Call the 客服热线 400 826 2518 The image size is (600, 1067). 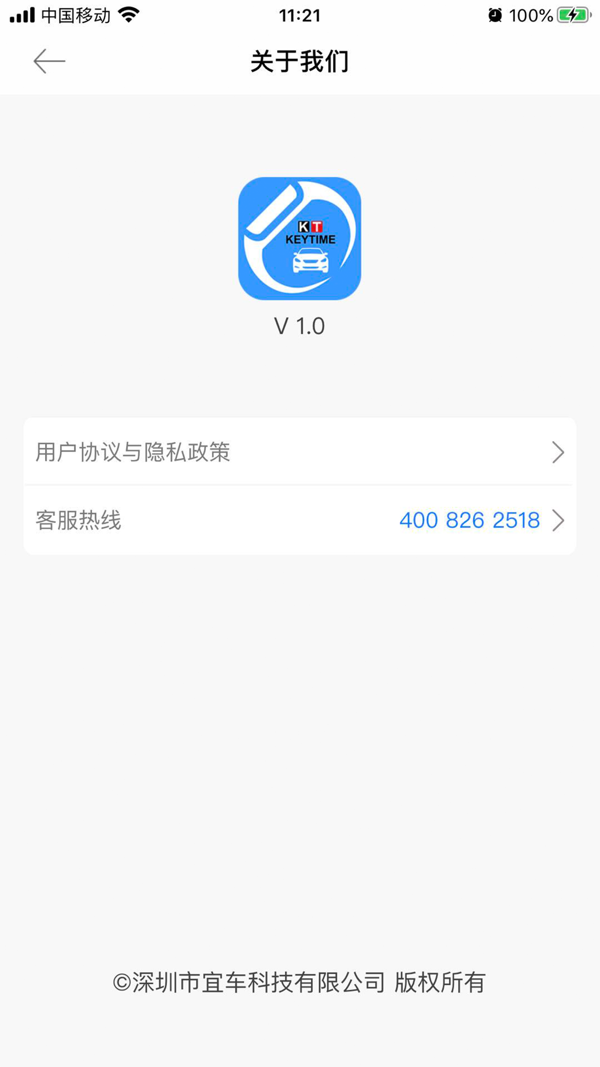[470, 520]
